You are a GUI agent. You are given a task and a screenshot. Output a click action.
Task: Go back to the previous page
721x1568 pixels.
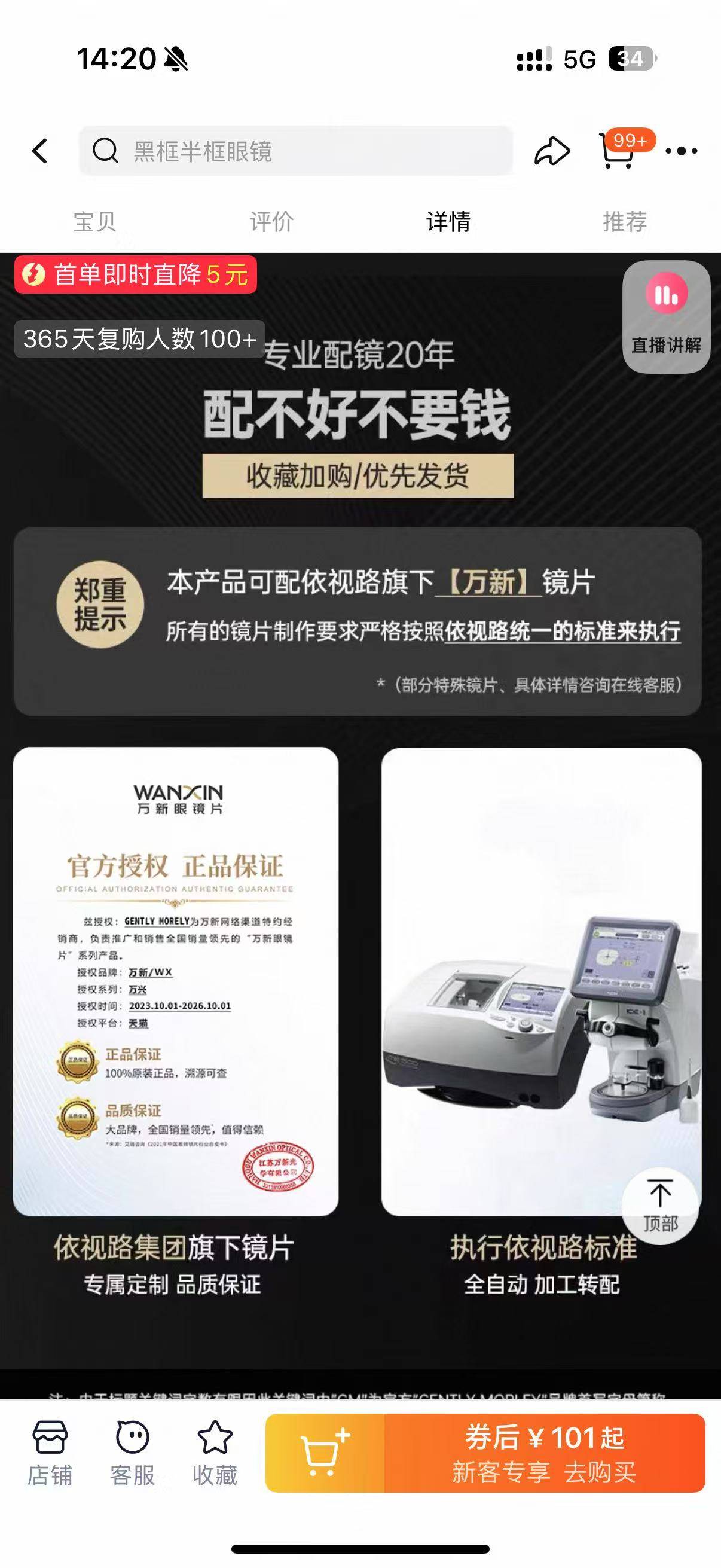coord(40,151)
